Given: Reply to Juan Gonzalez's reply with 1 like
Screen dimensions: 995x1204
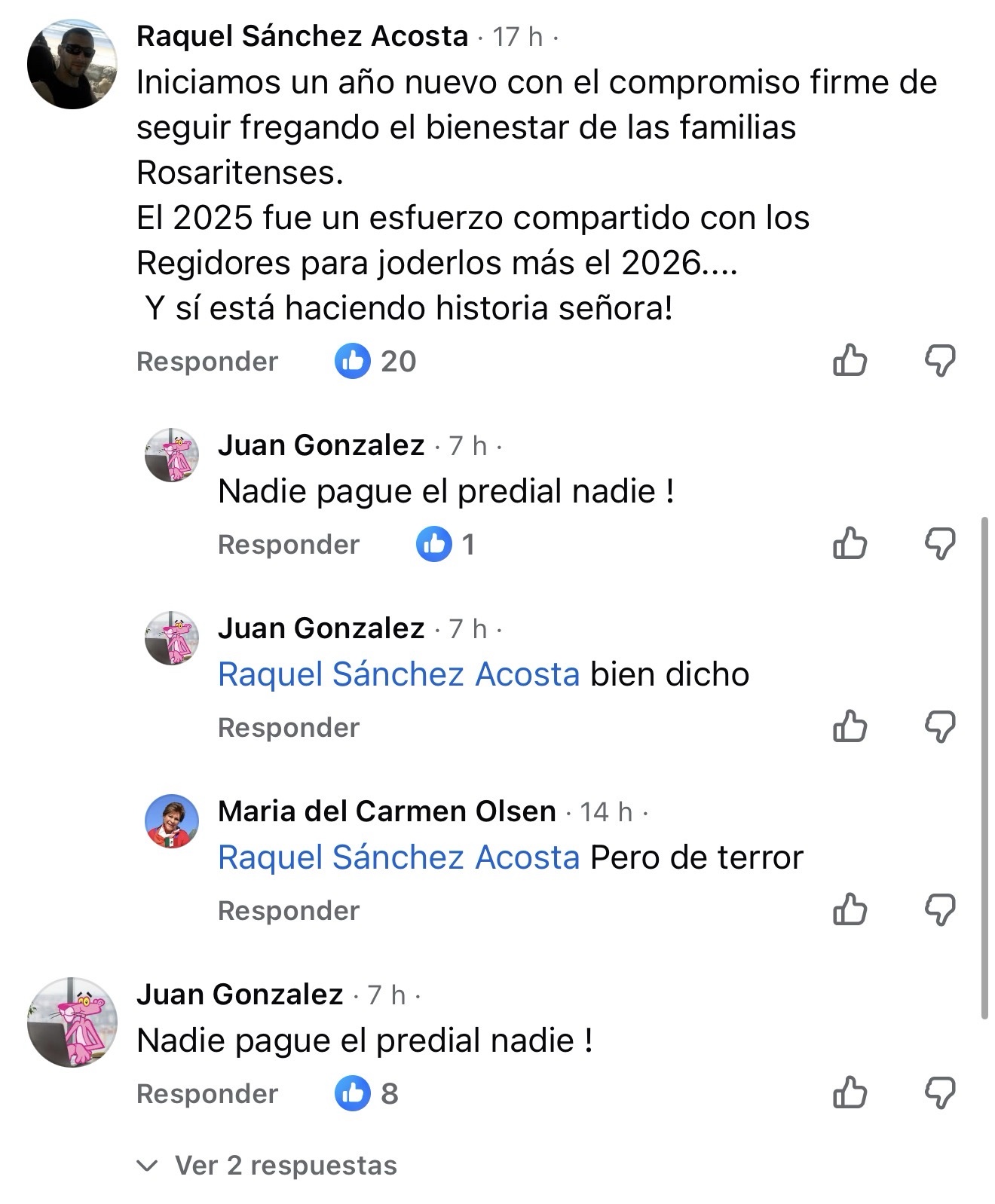Looking at the screenshot, I should [289, 545].
